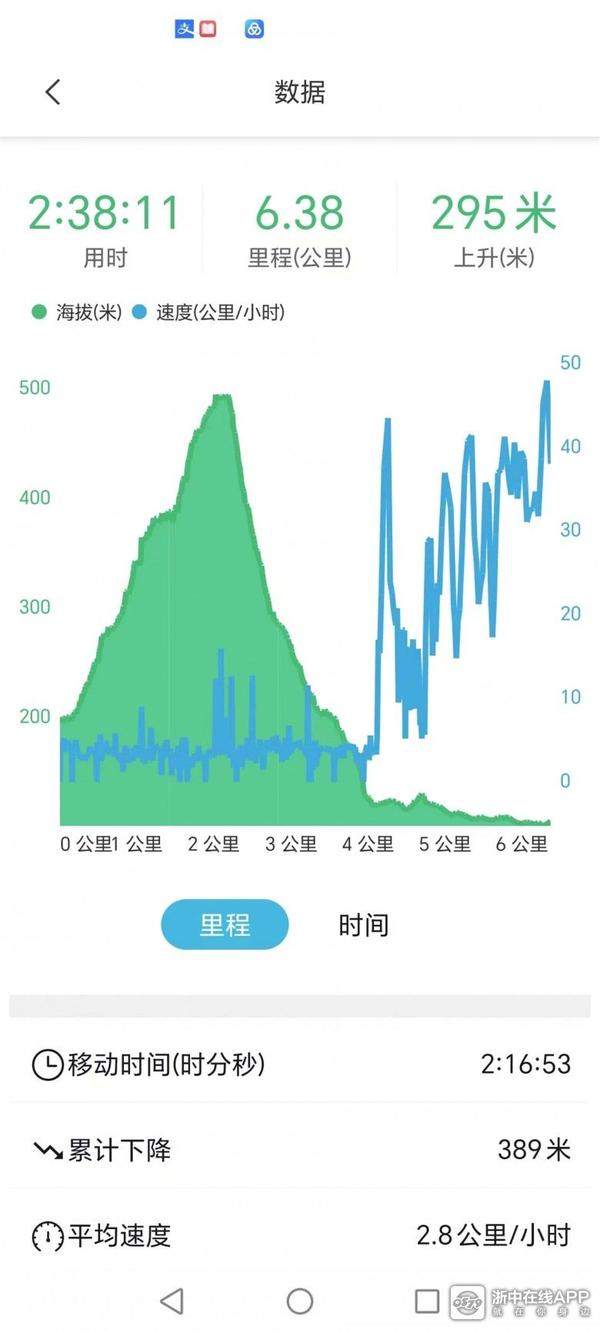Go to the system home screen
The image size is (600, 1333).
click(x=300, y=1300)
